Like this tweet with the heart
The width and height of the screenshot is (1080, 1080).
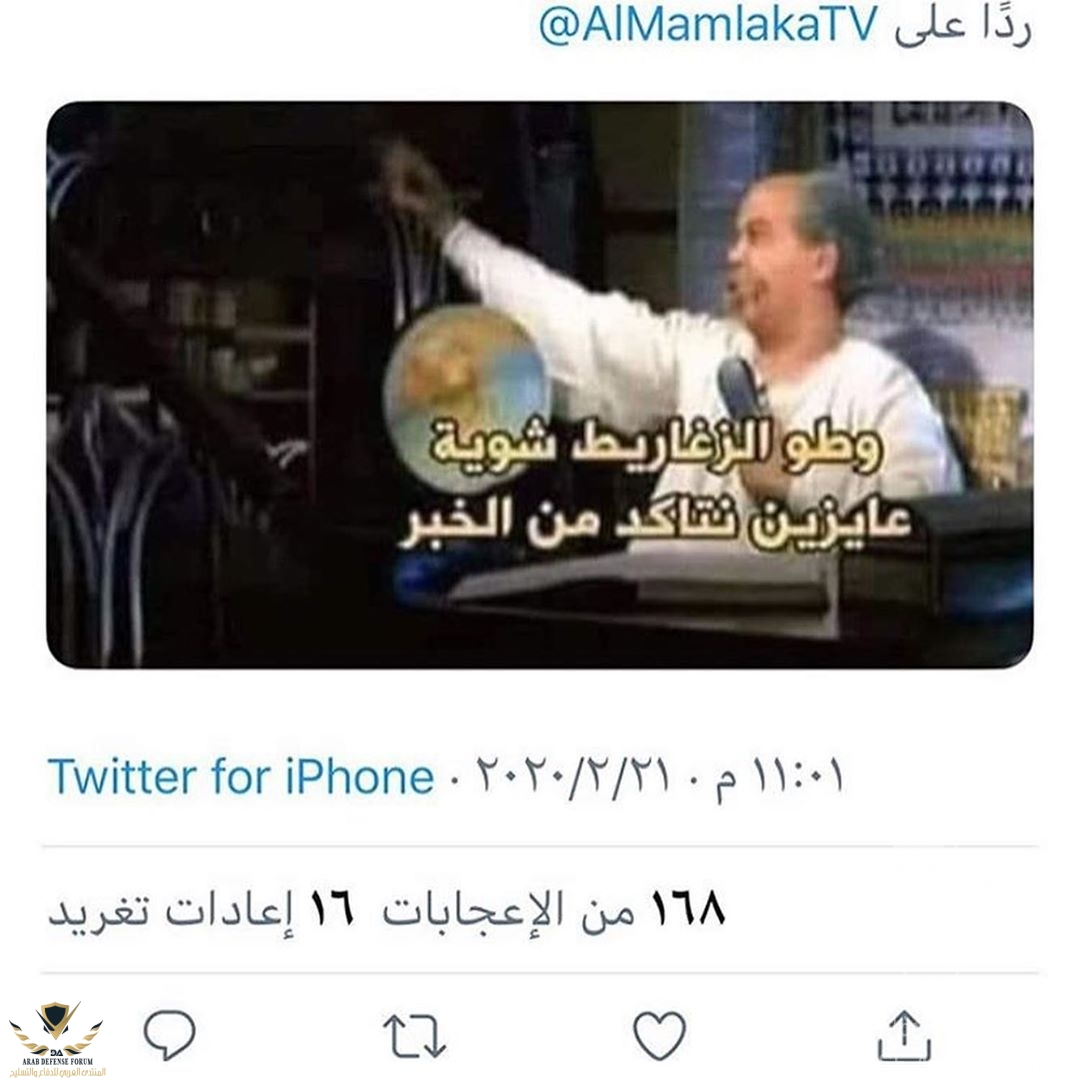click(x=660, y=1035)
